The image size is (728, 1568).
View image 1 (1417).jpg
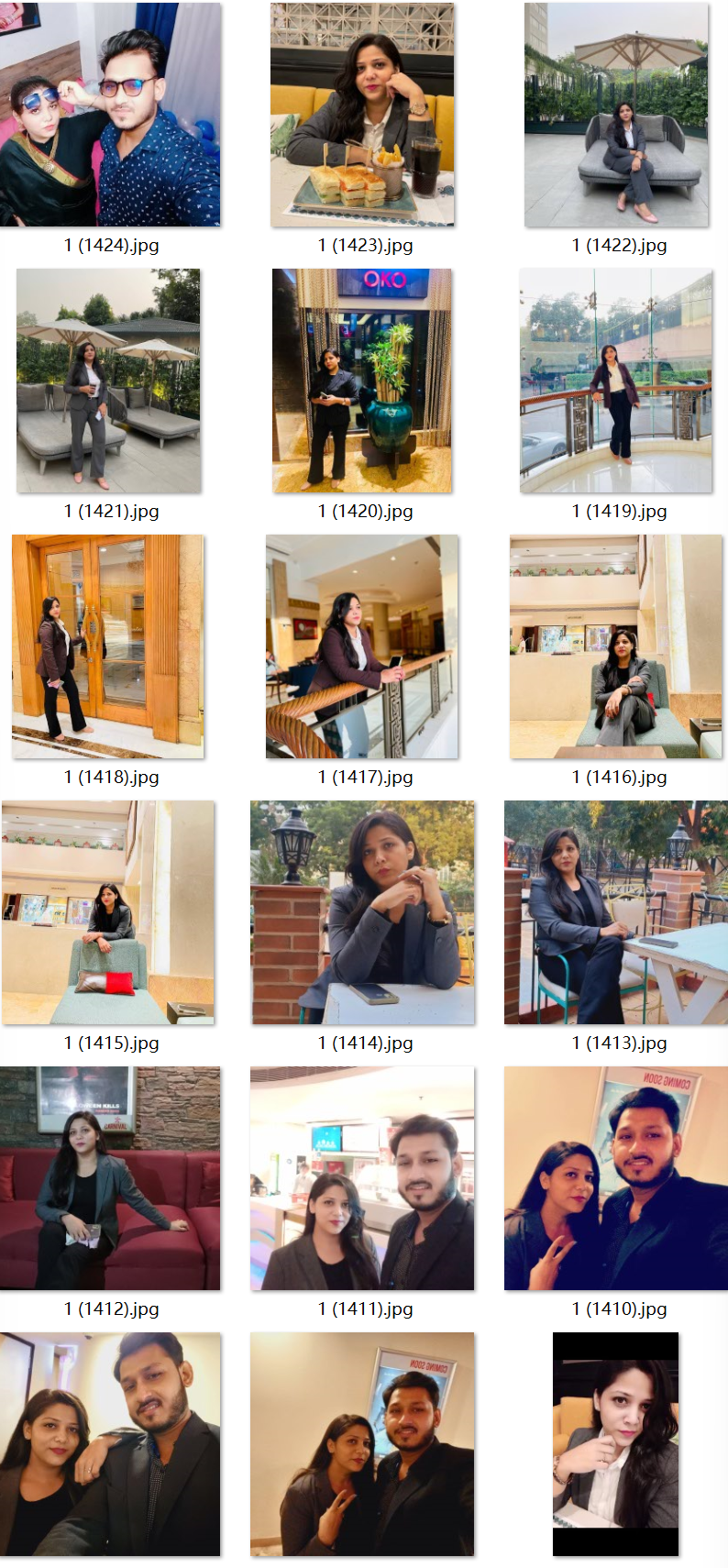click(362, 646)
